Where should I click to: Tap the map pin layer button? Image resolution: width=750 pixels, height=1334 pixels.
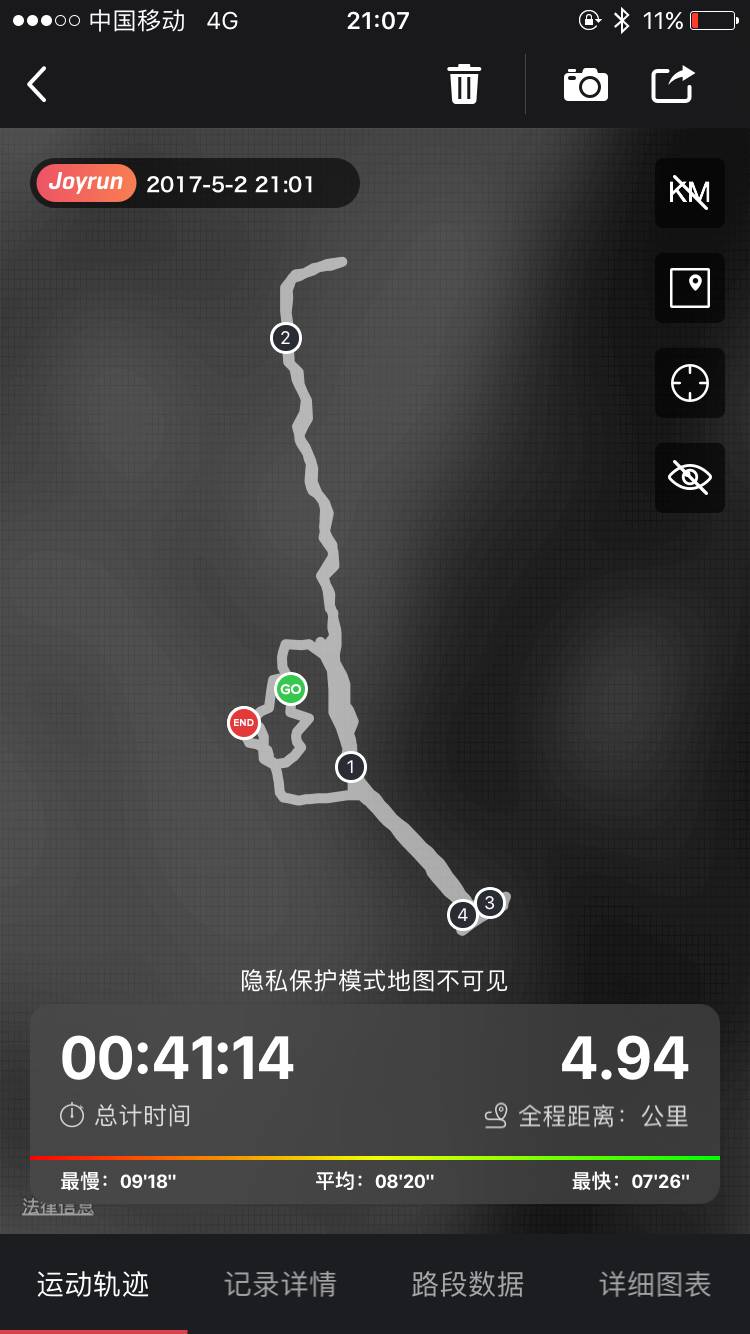coord(690,288)
